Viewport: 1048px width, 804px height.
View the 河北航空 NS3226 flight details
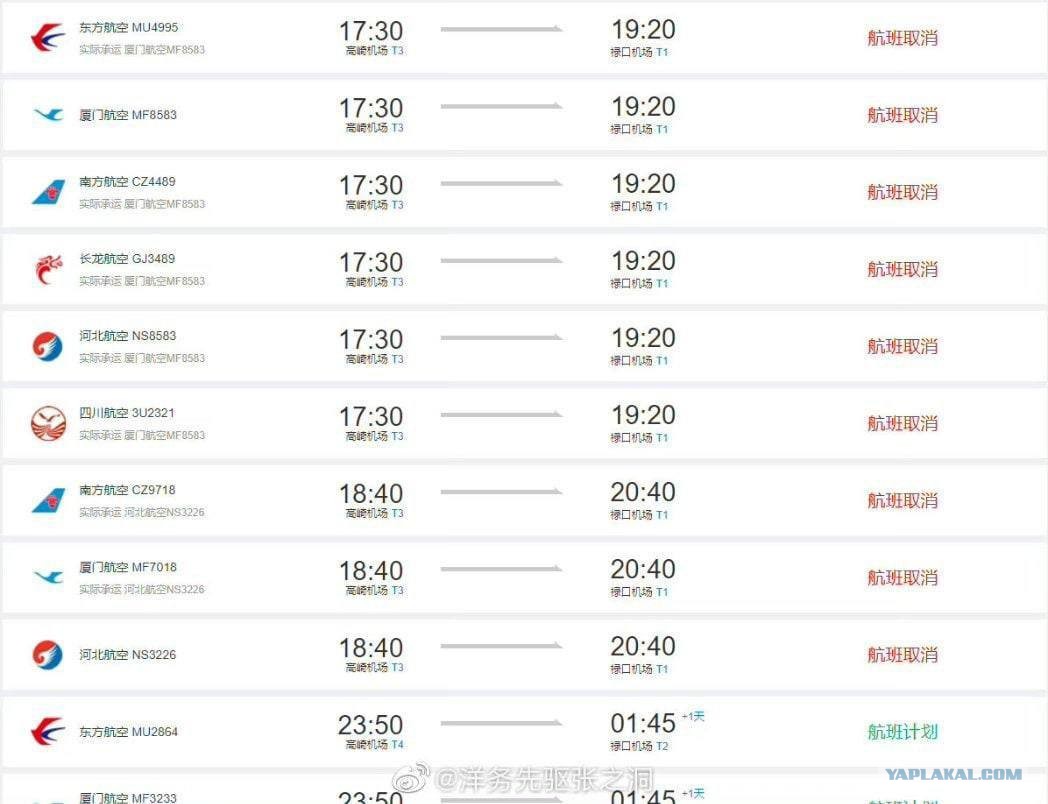click(x=524, y=655)
